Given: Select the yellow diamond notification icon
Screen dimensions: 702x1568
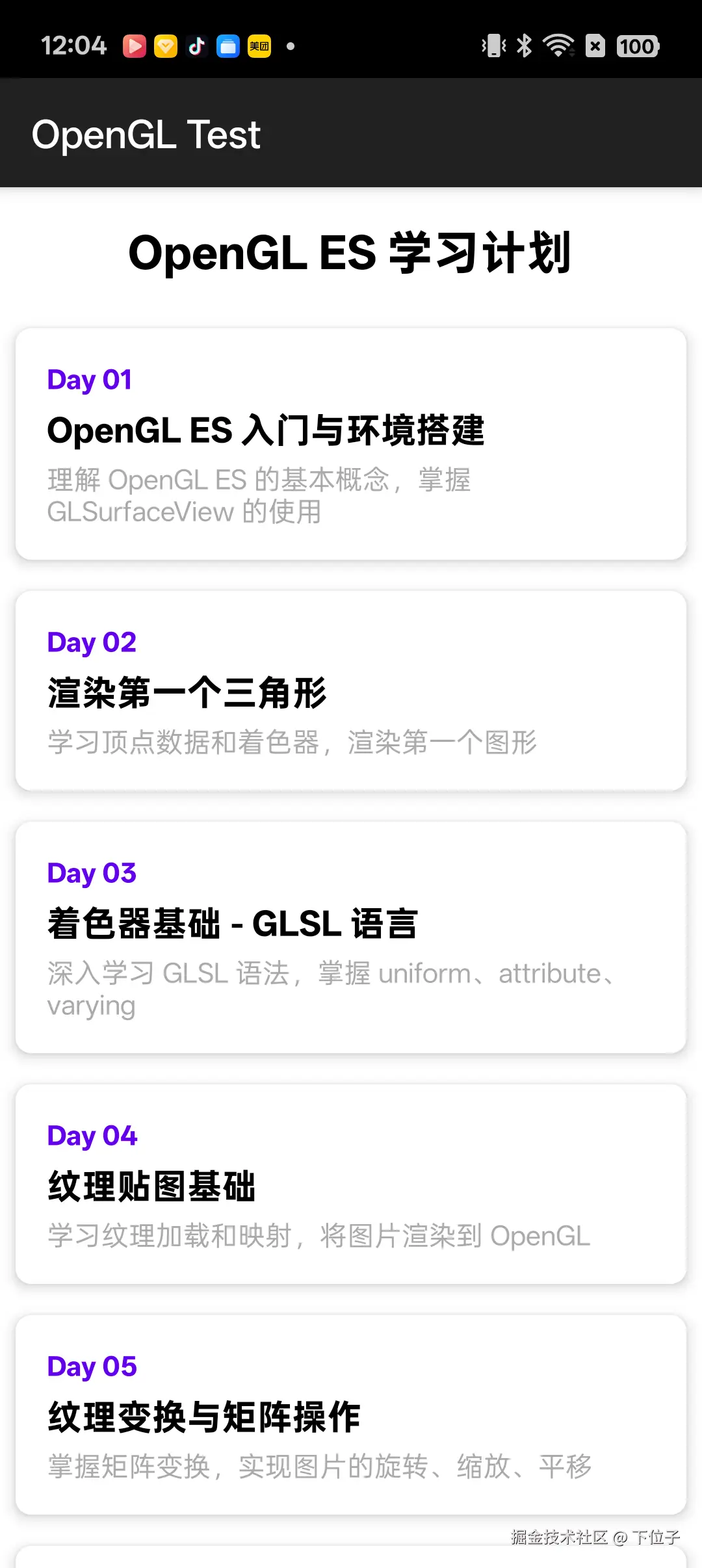Looking at the screenshot, I should tap(166, 46).
